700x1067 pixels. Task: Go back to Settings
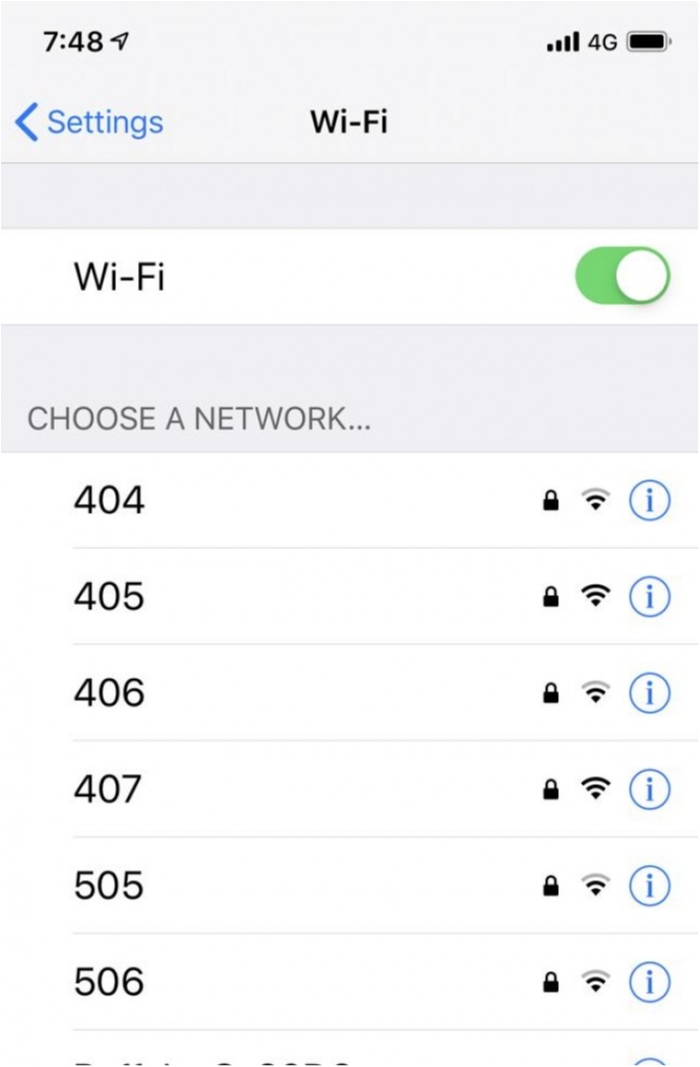(89, 122)
